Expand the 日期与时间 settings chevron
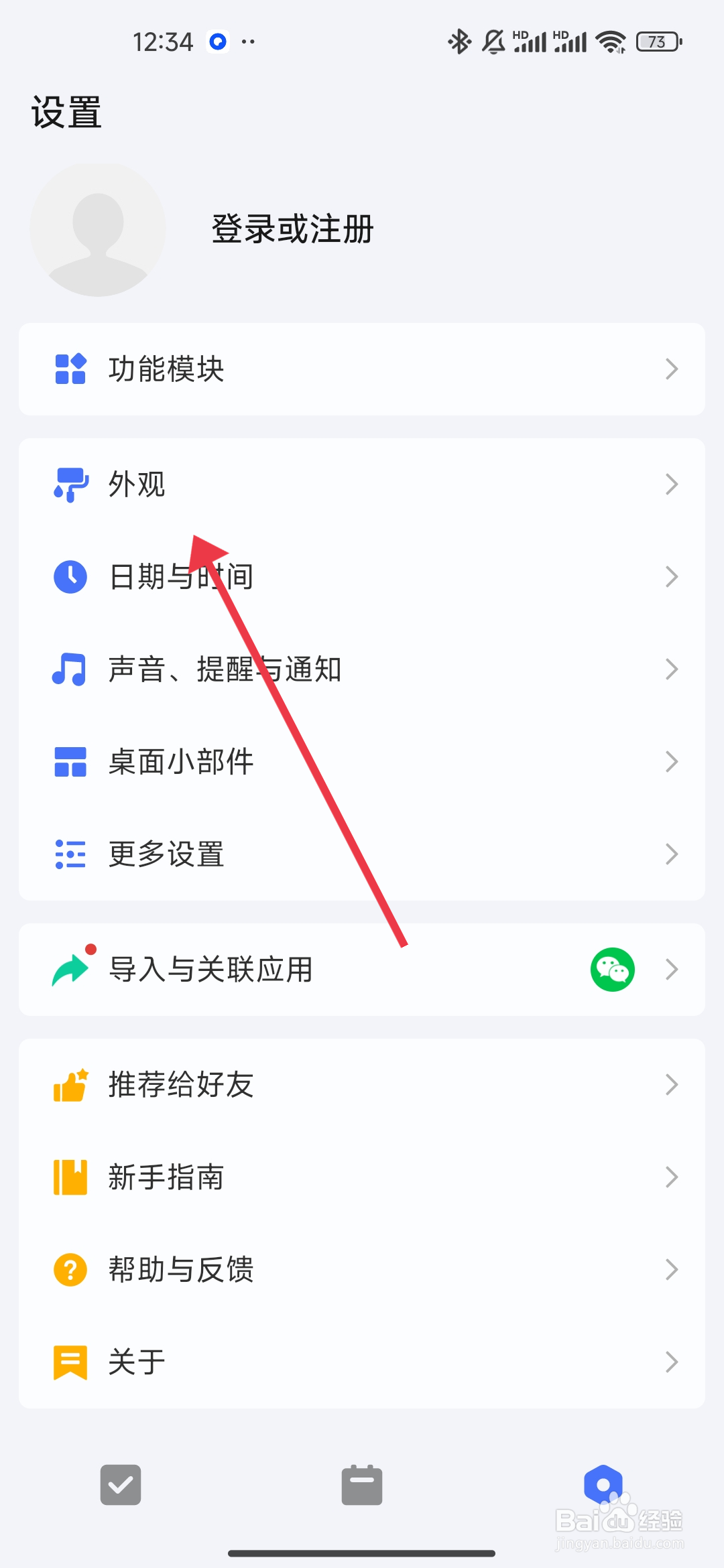724x1568 pixels. pos(672,576)
